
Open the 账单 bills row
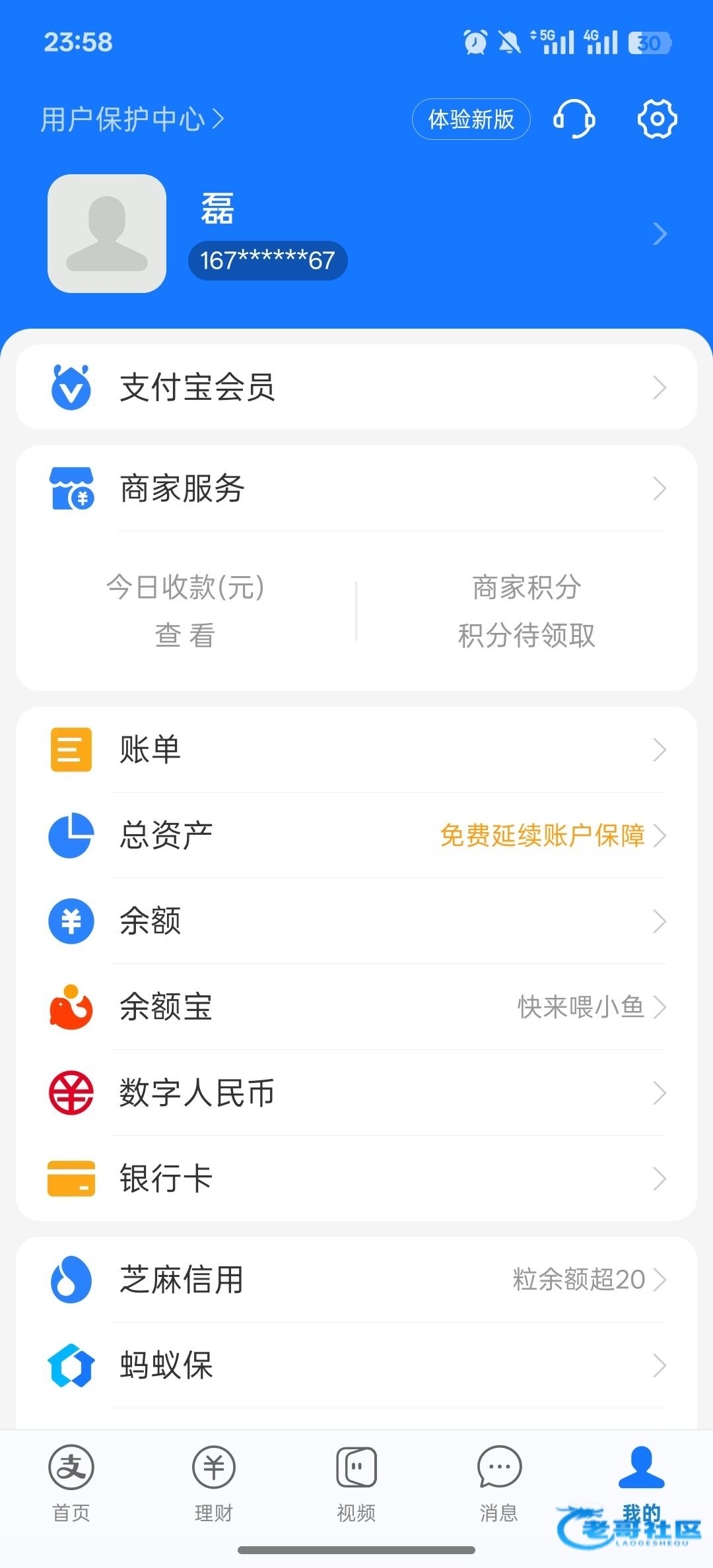click(356, 750)
